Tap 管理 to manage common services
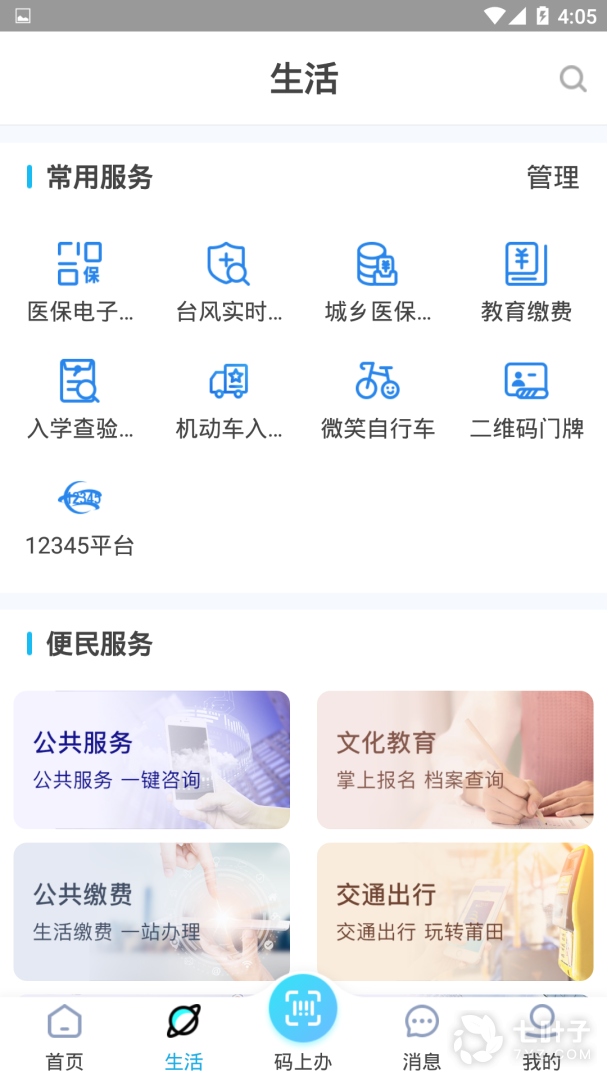 pos(552,178)
